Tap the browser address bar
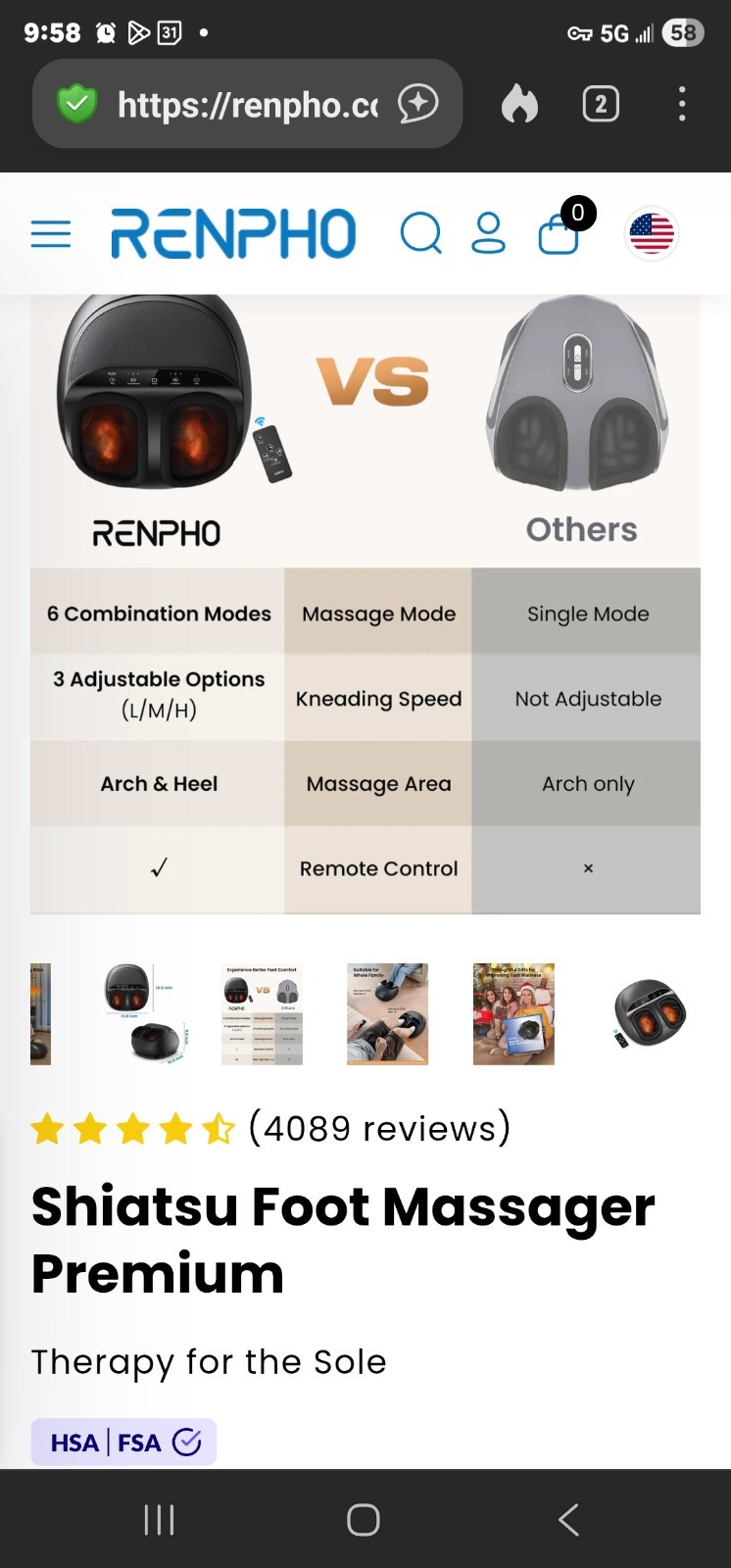This screenshot has width=731, height=1568. tap(245, 104)
